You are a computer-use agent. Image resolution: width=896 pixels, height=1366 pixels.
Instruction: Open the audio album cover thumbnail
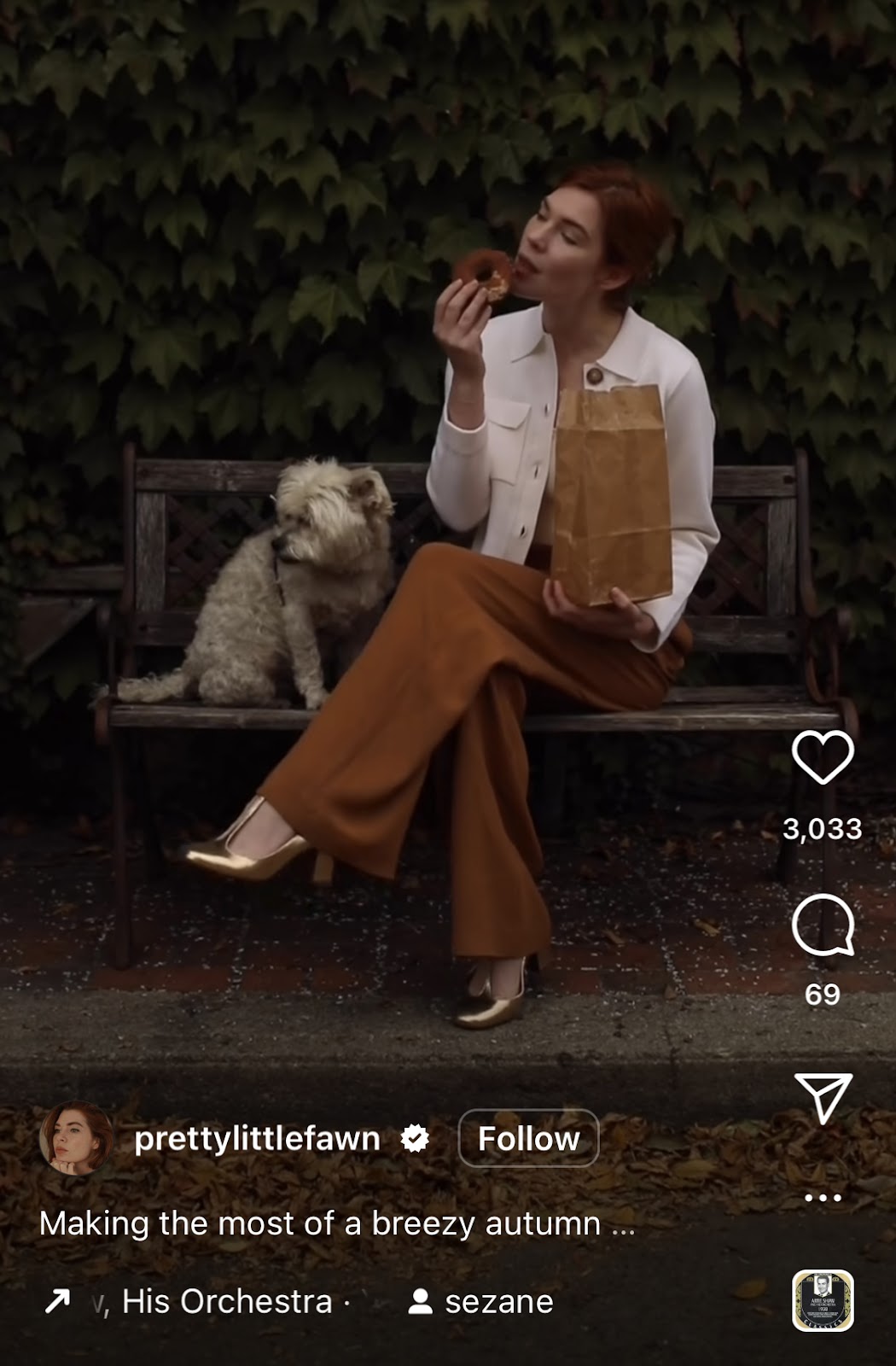[x=823, y=1301]
